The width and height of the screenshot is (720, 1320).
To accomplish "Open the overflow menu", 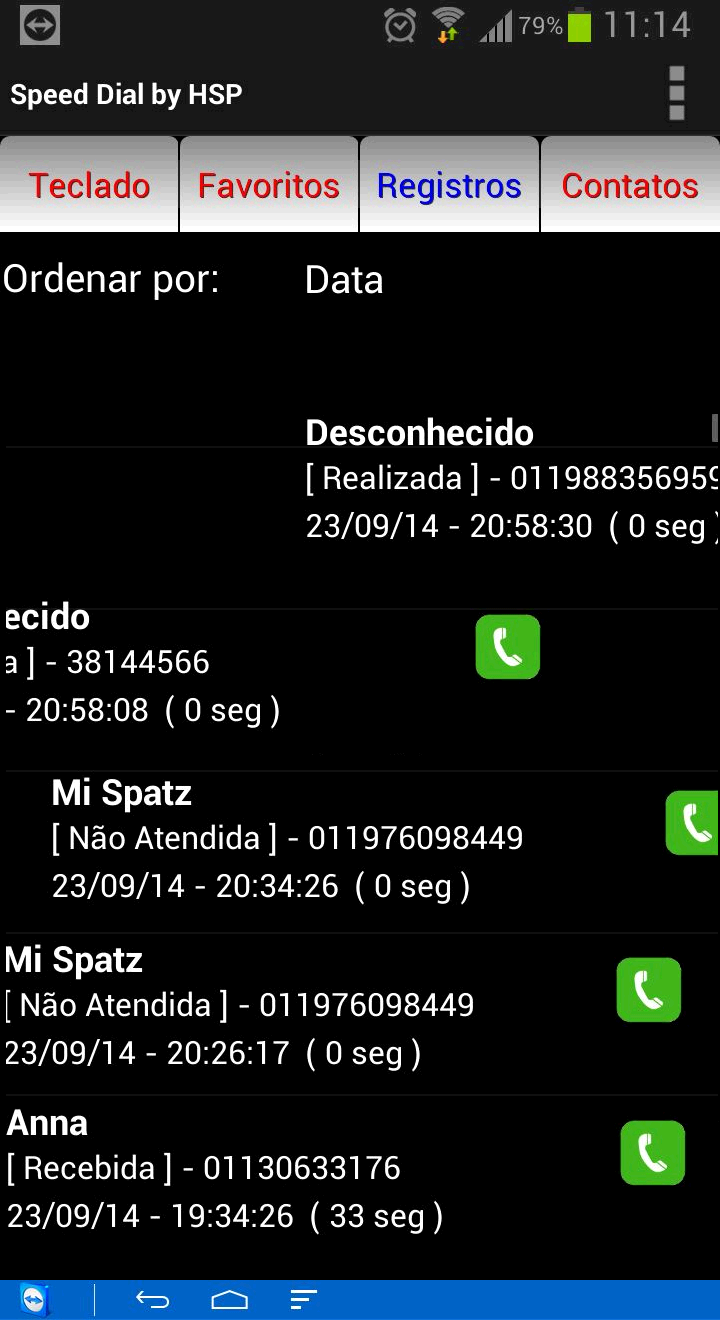I will pyautogui.click(x=677, y=94).
